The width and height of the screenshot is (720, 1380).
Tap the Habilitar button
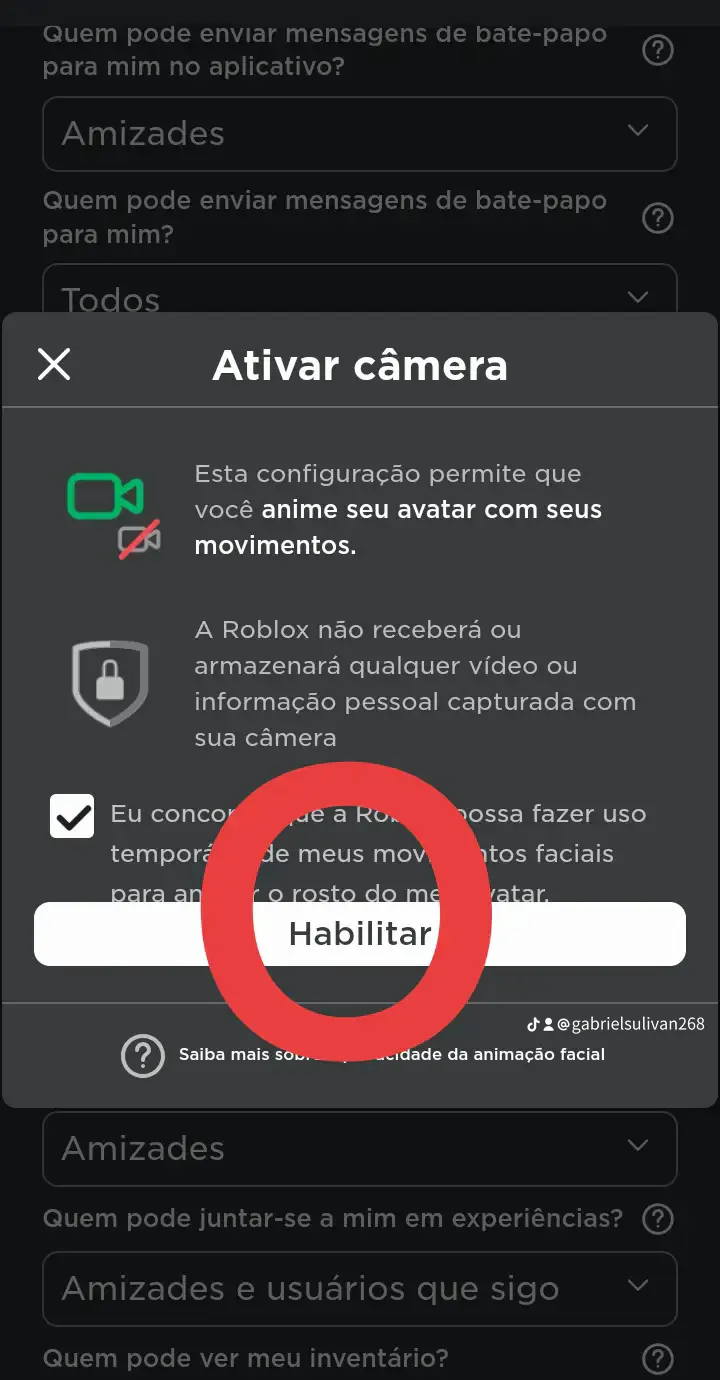pyautogui.click(x=360, y=934)
